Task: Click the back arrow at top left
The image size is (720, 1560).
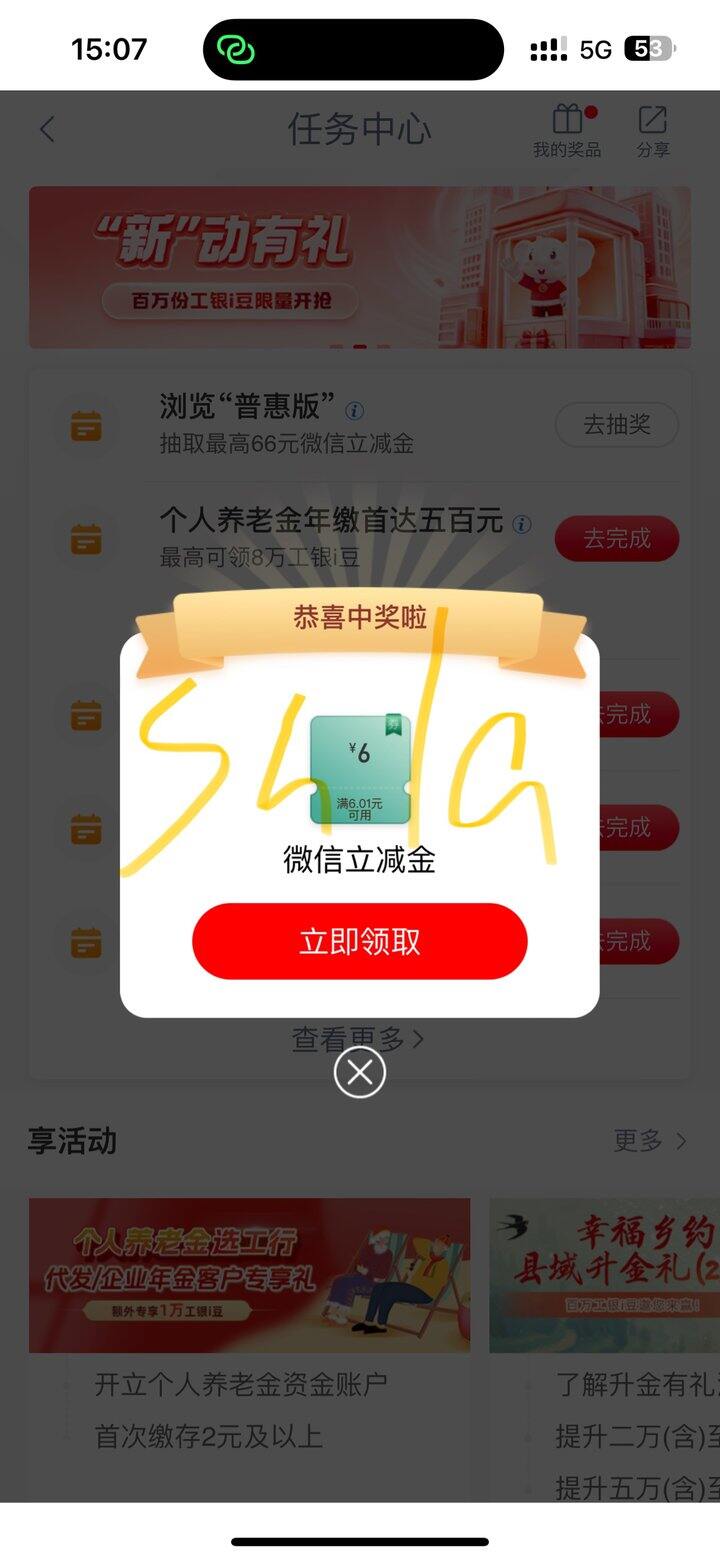Action: point(47,130)
